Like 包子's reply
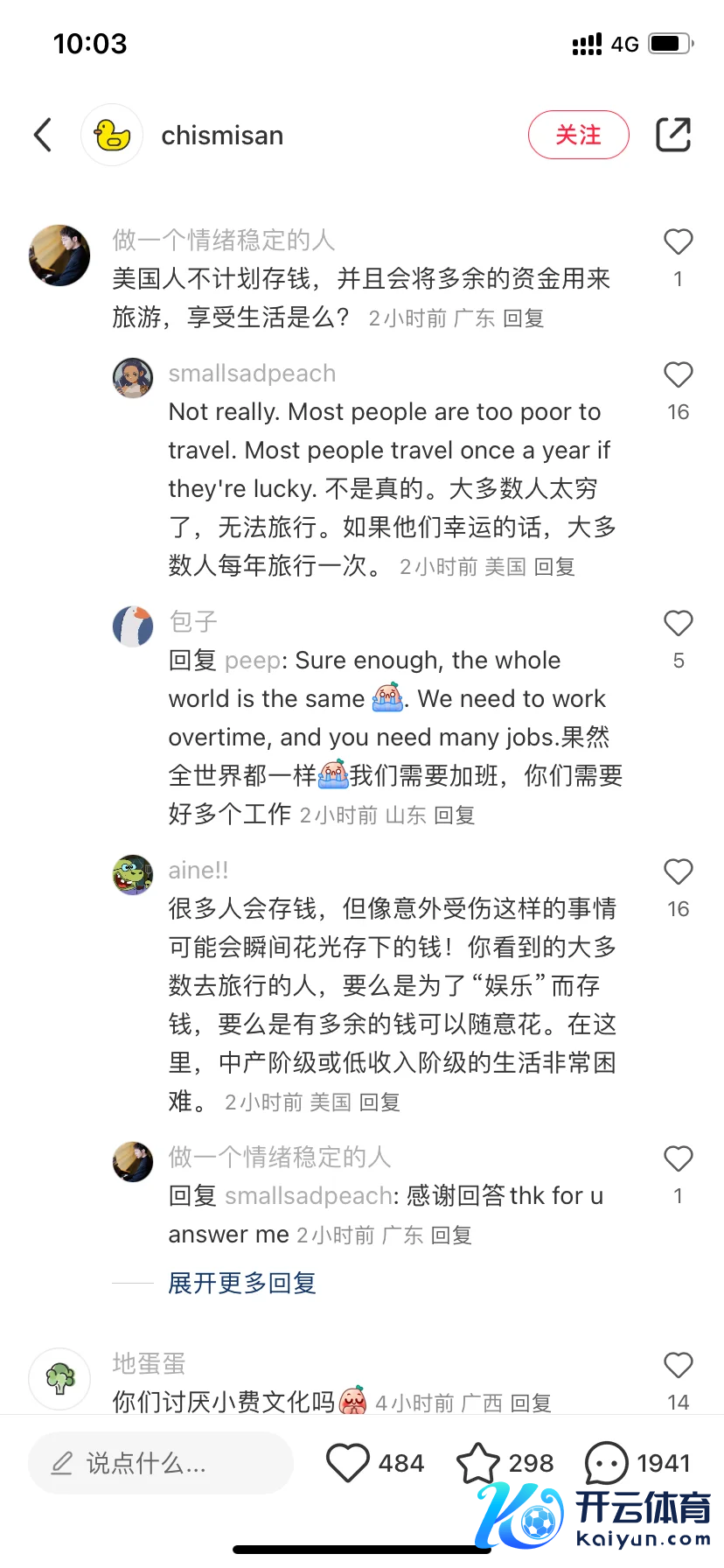The width and height of the screenshot is (724, 1568). (x=678, y=623)
